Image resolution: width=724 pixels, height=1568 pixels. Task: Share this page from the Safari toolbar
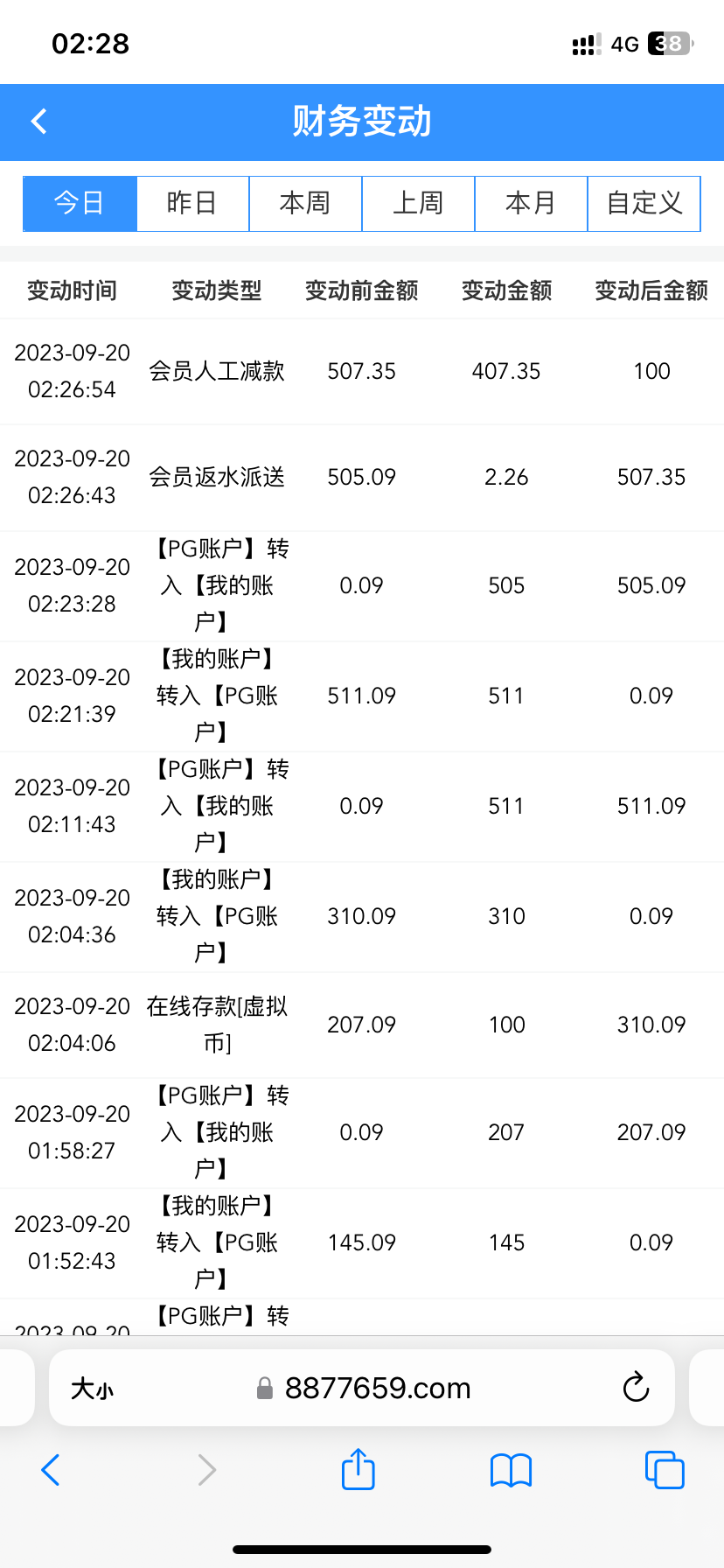[x=358, y=1469]
